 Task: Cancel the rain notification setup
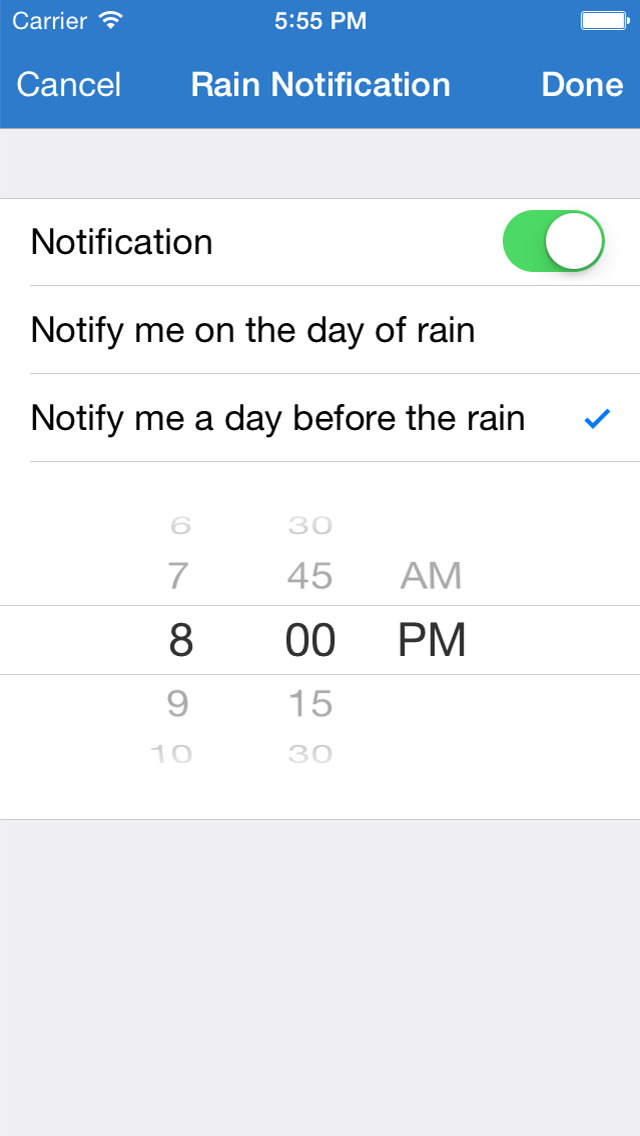pos(69,85)
